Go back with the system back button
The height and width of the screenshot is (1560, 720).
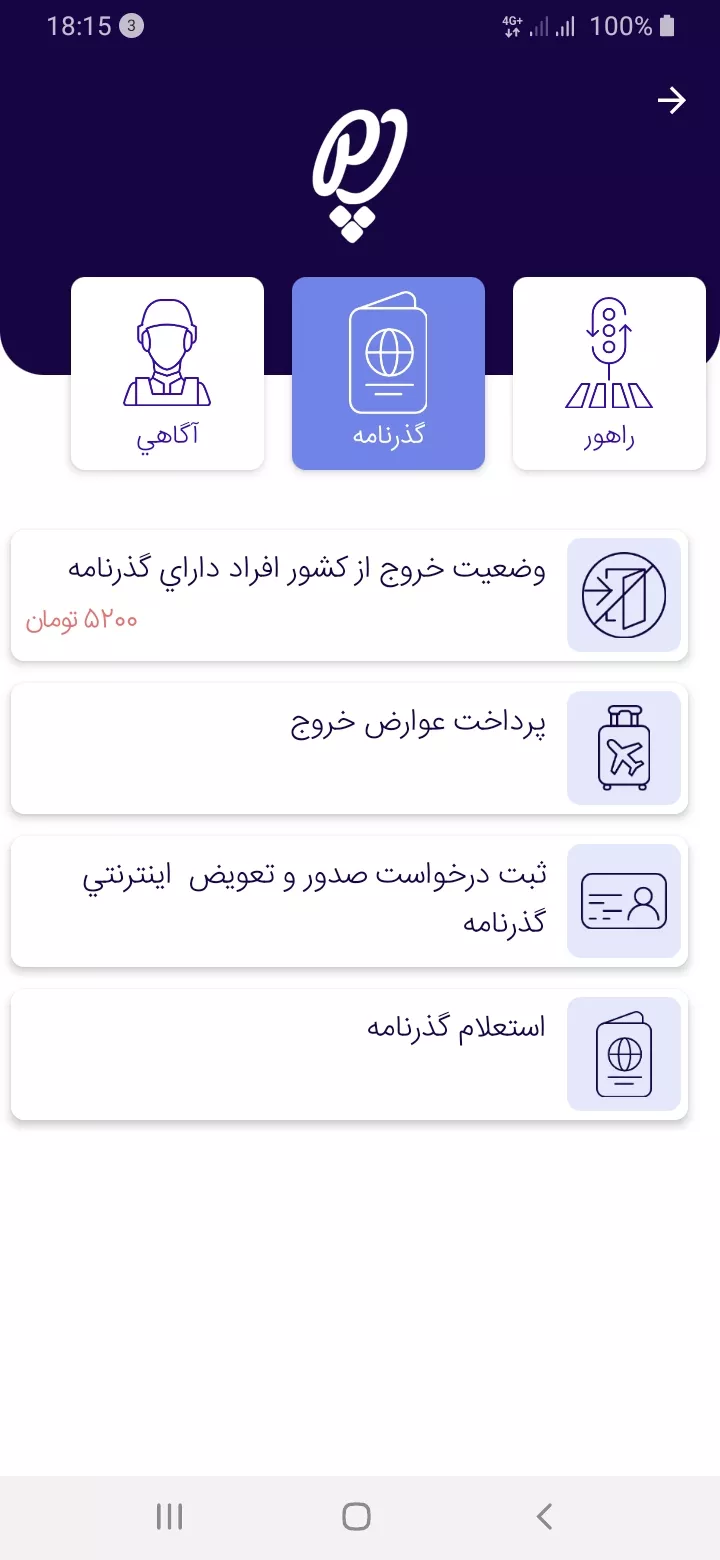[544, 1516]
